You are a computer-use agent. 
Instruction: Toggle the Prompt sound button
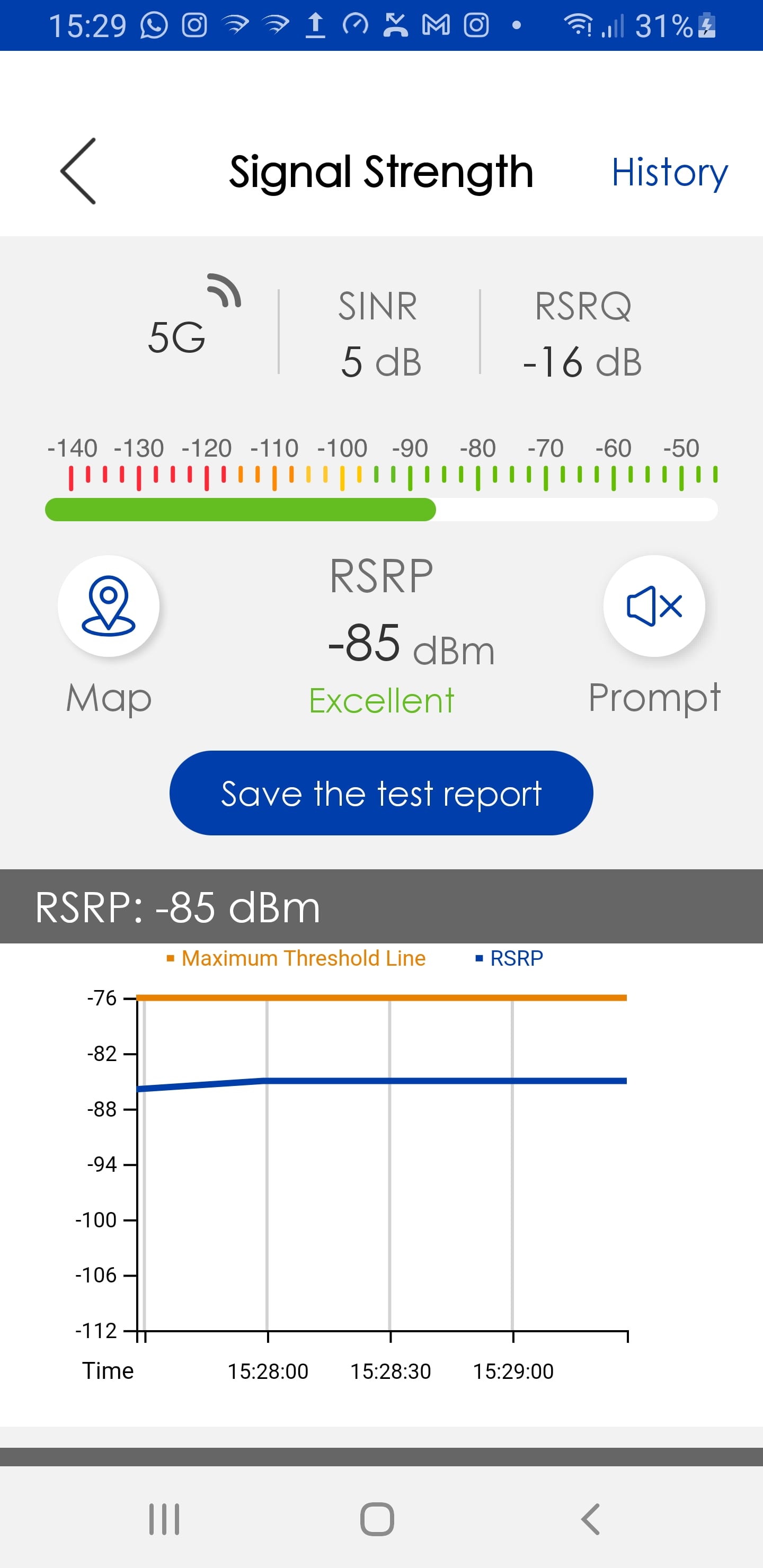click(654, 605)
